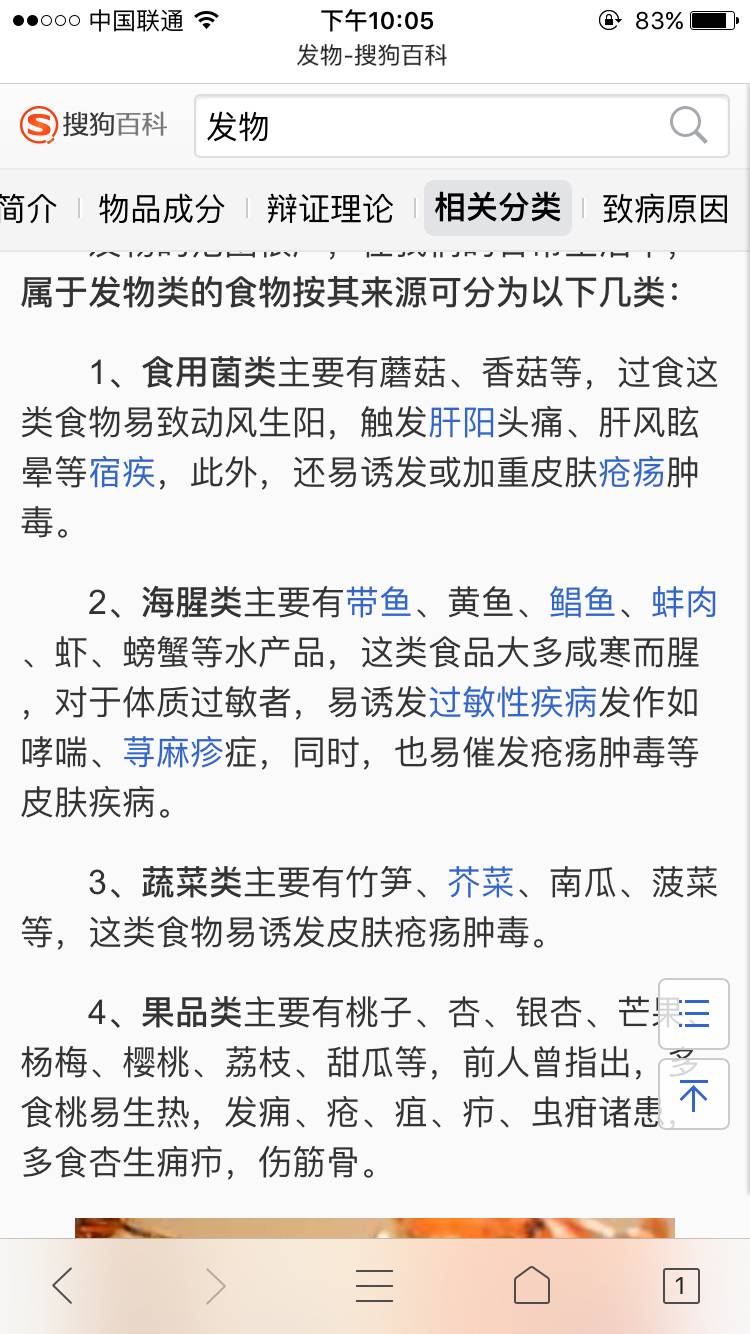Switch to the 致病原因 tab
The height and width of the screenshot is (1334, 750).
pos(665,208)
